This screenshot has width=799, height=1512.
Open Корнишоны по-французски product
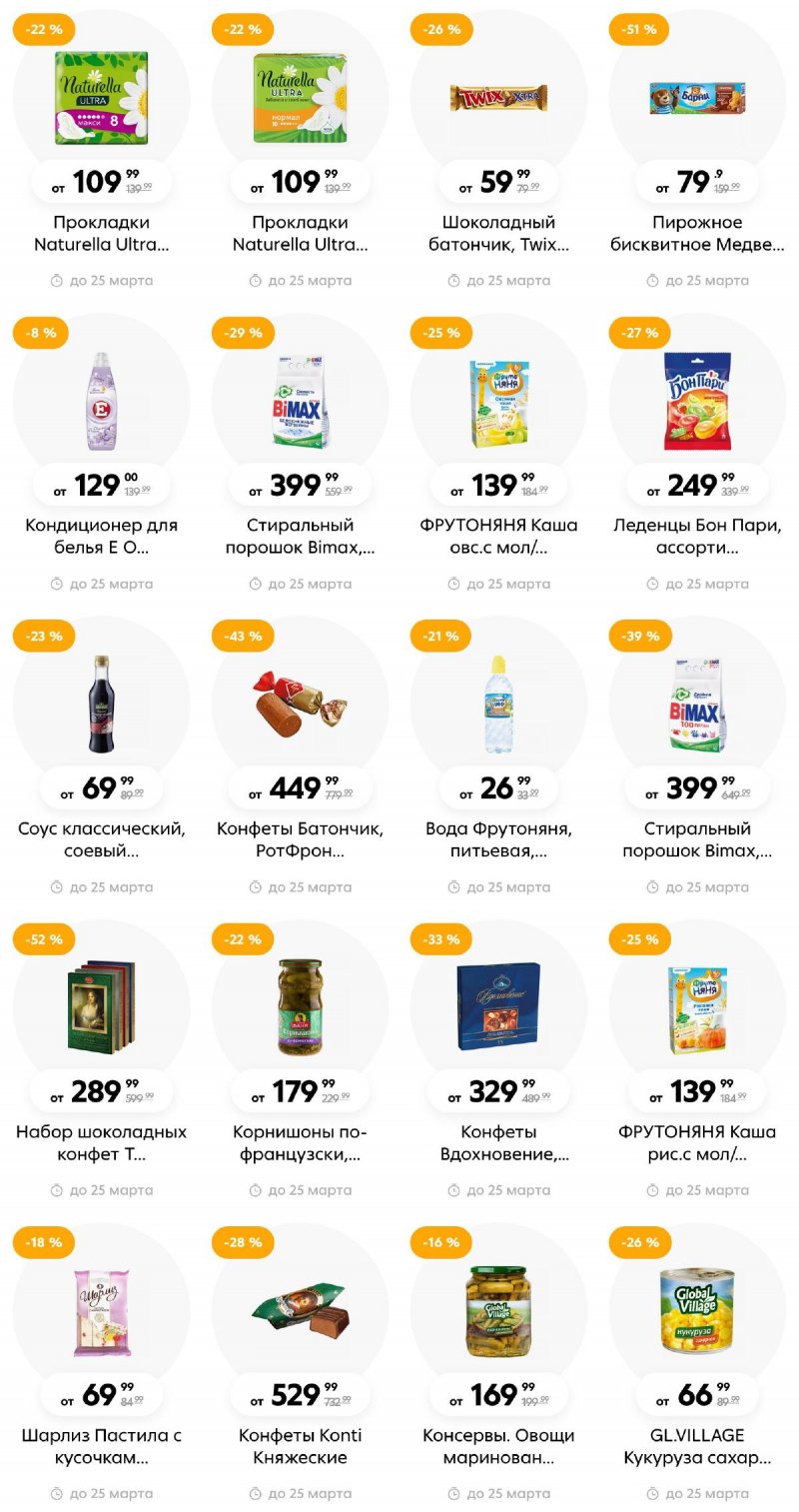click(x=300, y=1007)
